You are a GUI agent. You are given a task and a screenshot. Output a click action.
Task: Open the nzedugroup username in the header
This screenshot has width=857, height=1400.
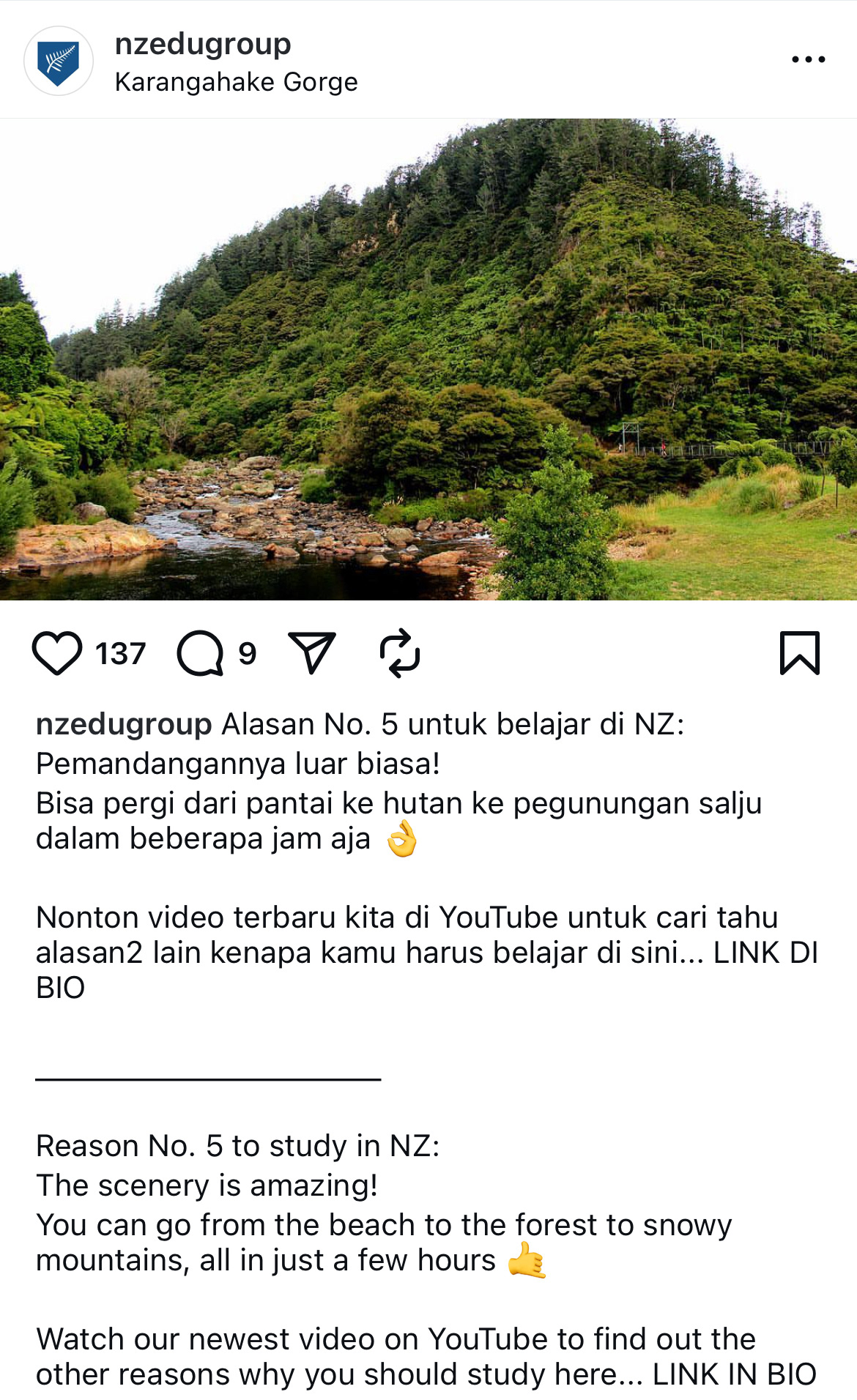click(203, 44)
